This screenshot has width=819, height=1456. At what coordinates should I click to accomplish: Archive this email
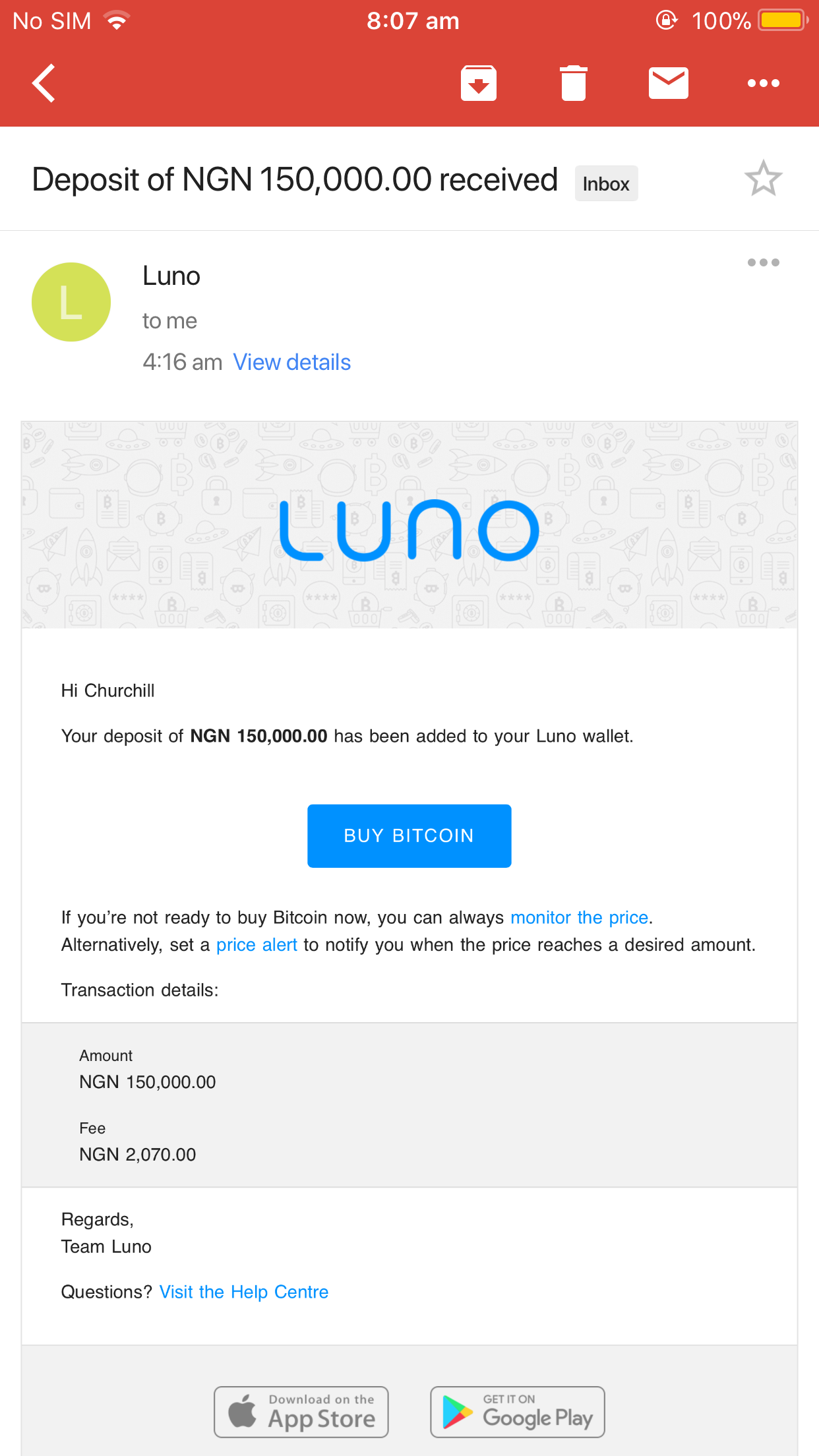pyautogui.click(x=478, y=83)
